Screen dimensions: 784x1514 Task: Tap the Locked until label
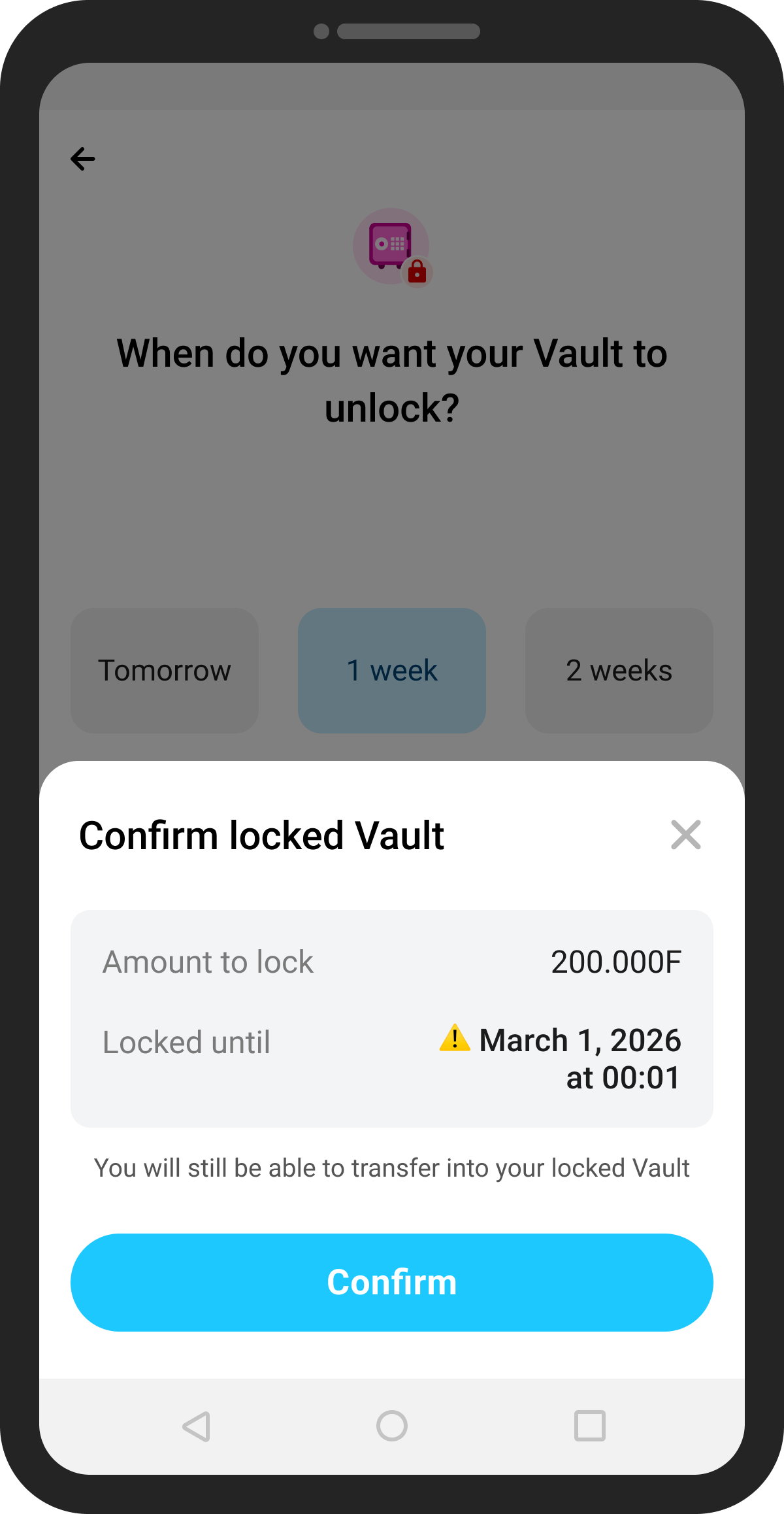[187, 1042]
